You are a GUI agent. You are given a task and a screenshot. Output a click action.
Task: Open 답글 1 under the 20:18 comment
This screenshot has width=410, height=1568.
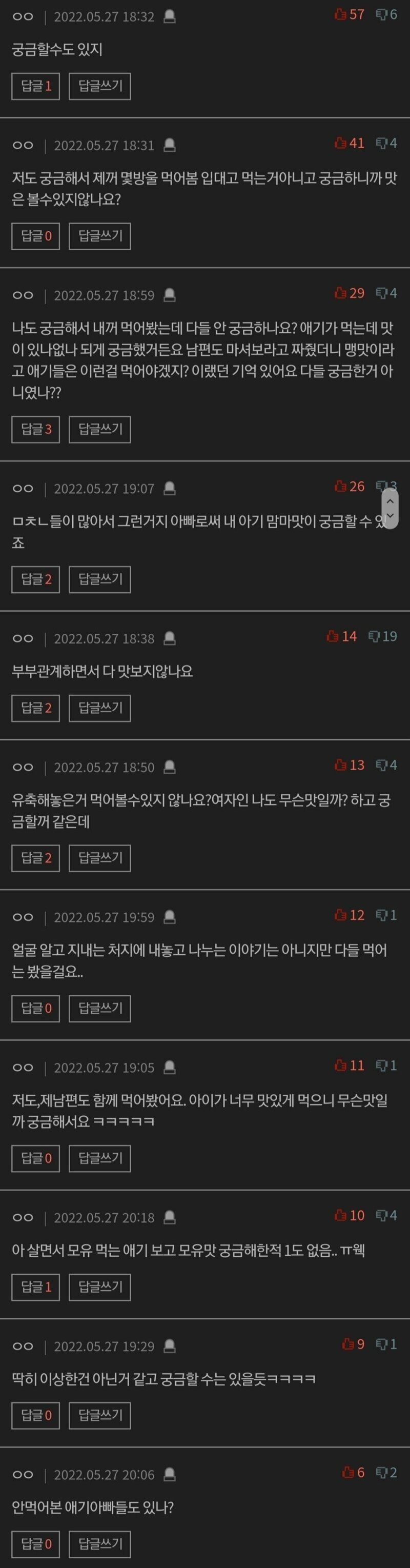coord(36,1287)
